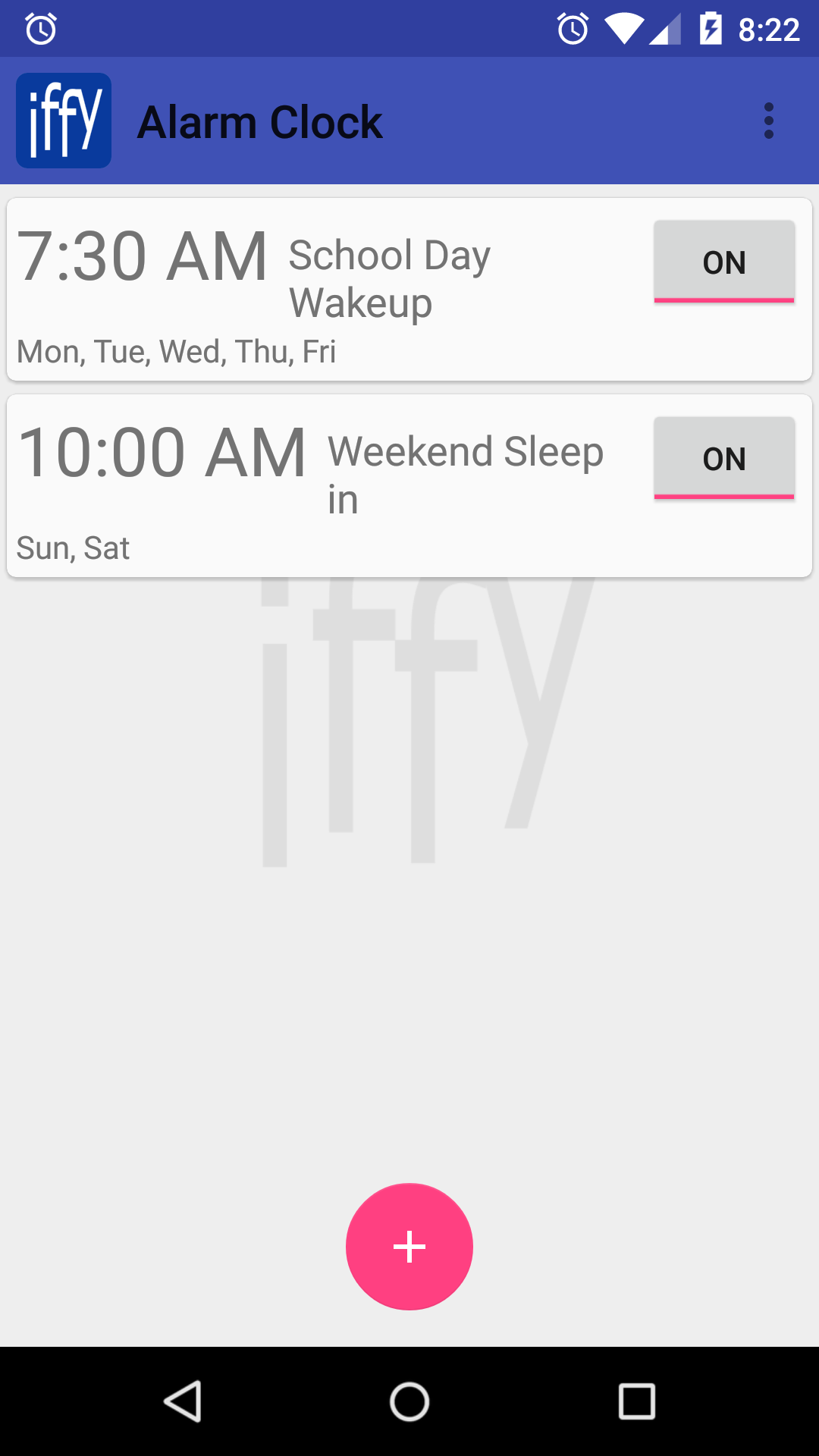The image size is (819, 1456).
Task: Open recent apps
Action: pos(637,1401)
